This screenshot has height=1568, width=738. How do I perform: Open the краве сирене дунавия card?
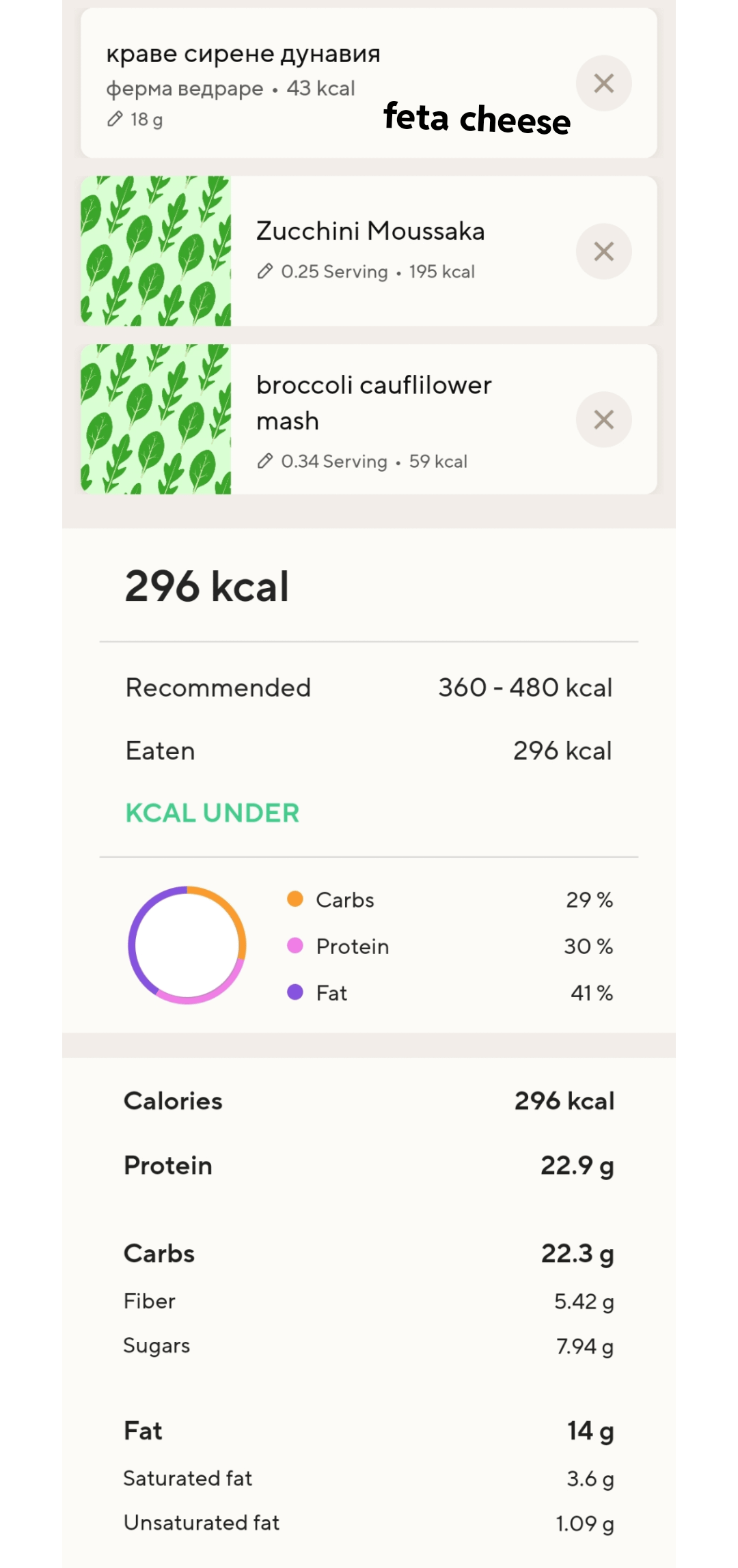pos(243,55)
